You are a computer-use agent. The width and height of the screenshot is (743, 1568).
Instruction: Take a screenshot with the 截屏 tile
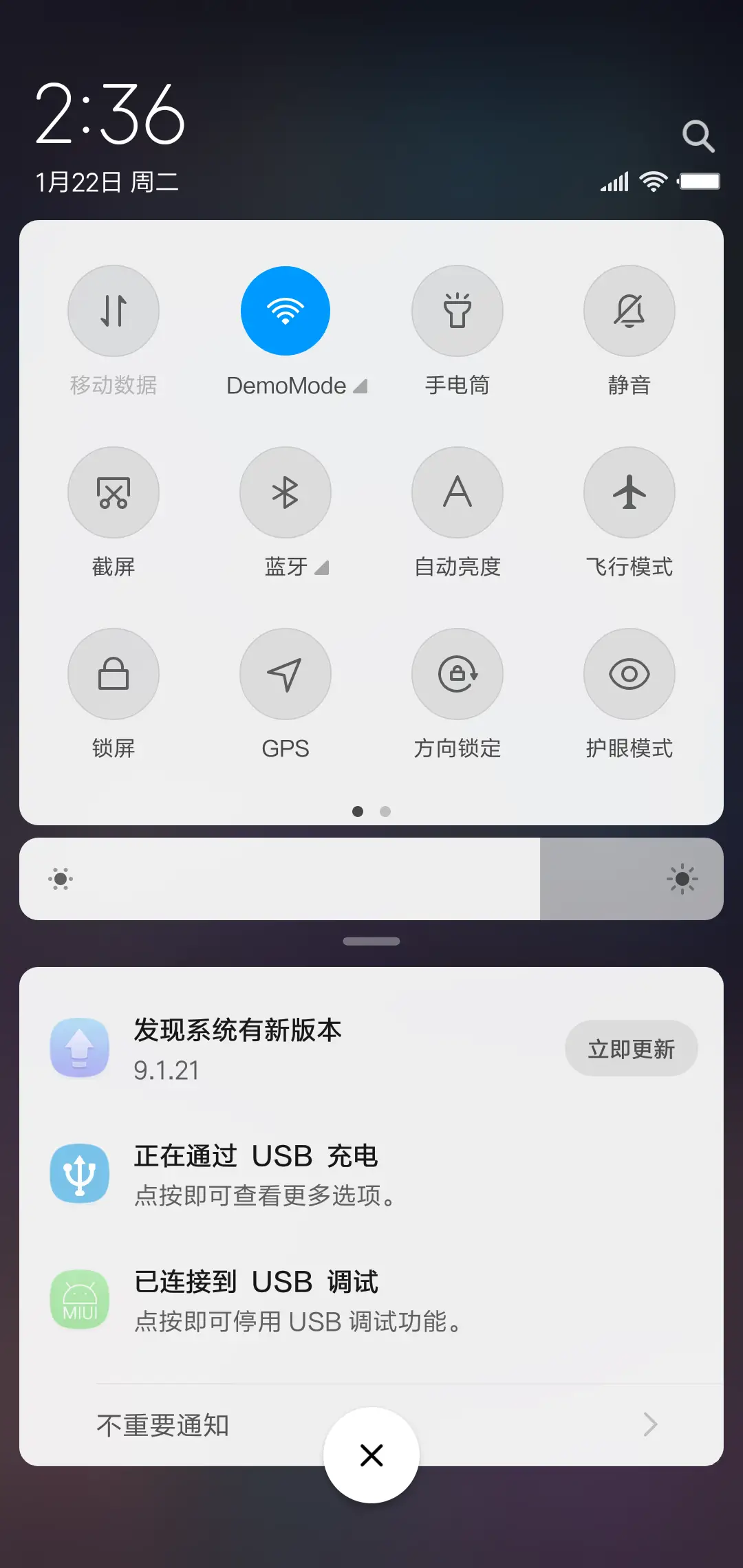[114, 492]
